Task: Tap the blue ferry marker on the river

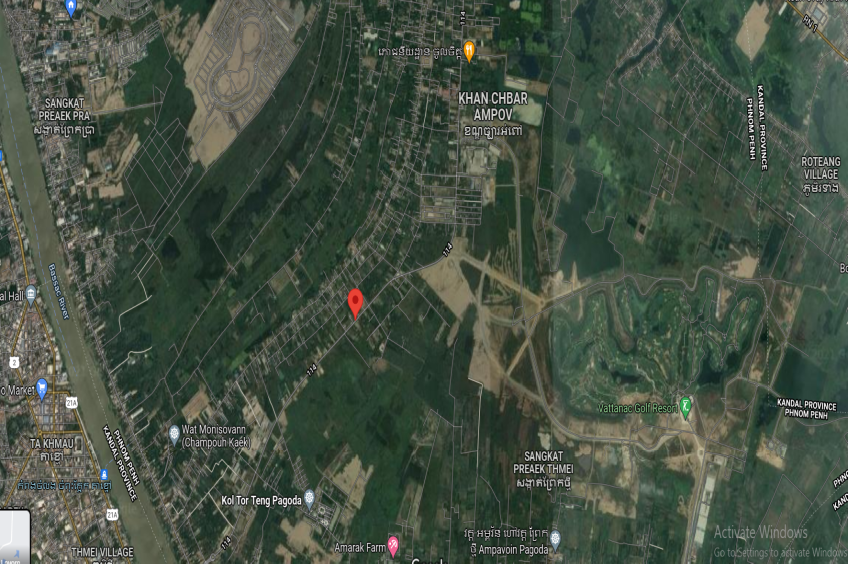Action: (x=2, y=157)
